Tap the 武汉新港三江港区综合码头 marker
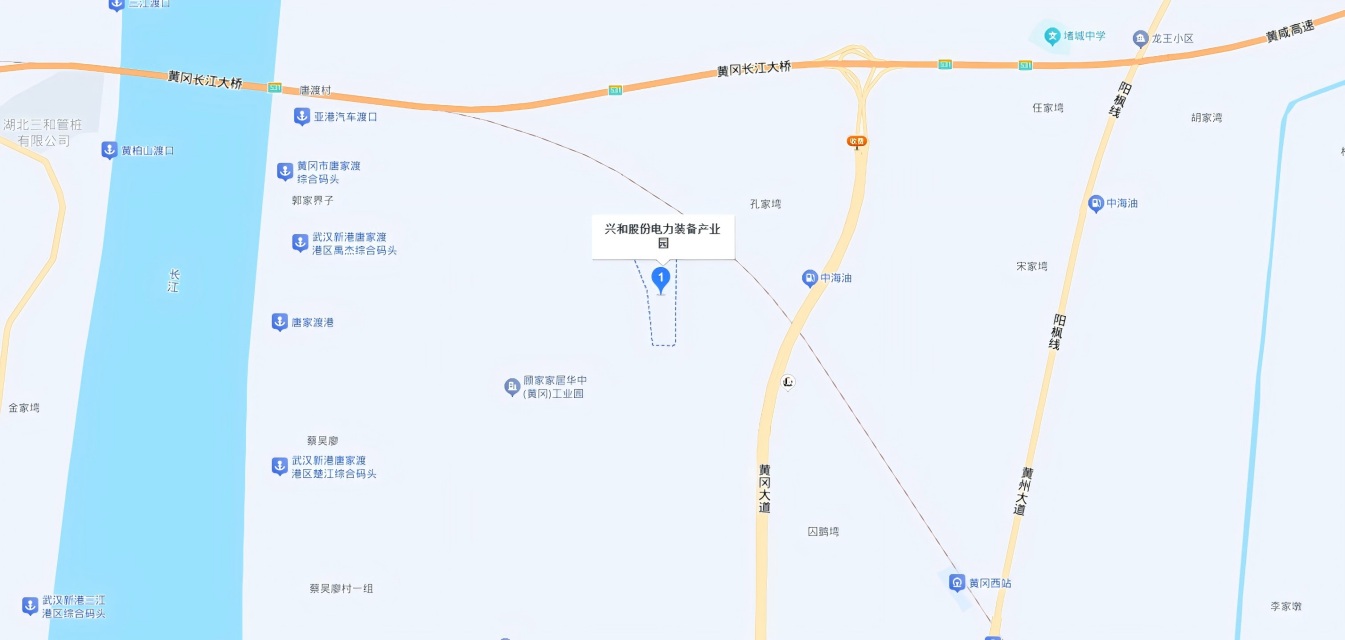Screen dimensions: 1345x640 [30, 606]
